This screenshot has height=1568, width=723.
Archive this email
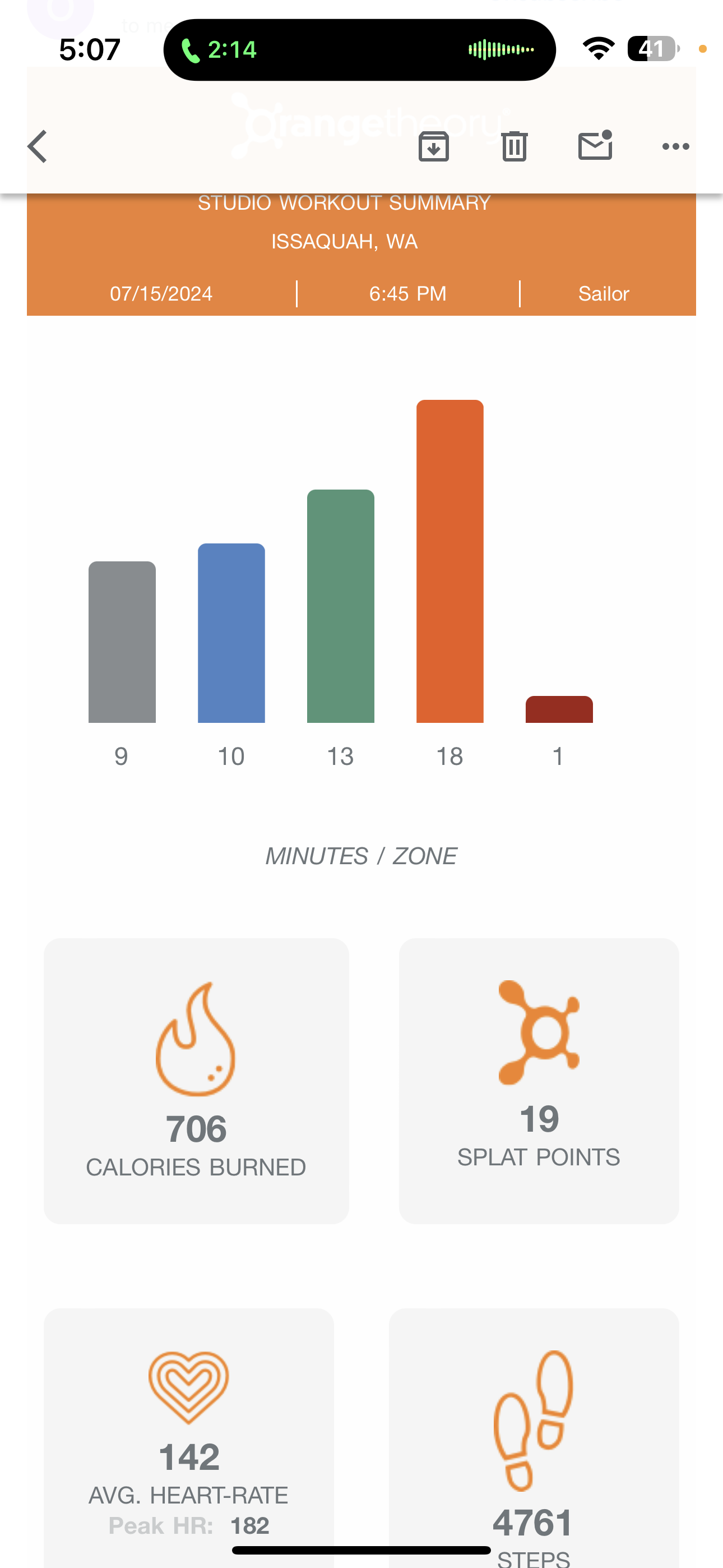coord(433,147)
